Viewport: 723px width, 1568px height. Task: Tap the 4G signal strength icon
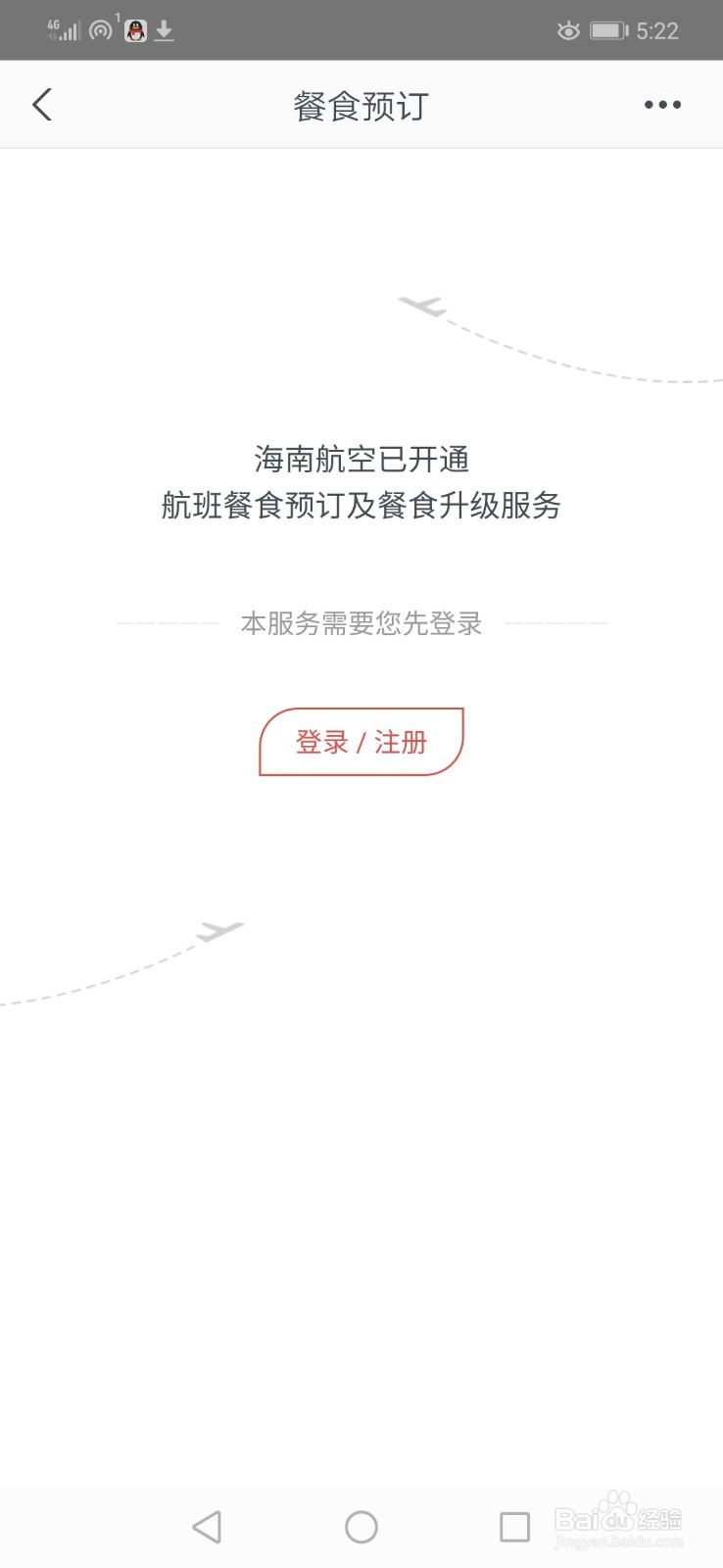click(63, 30)
